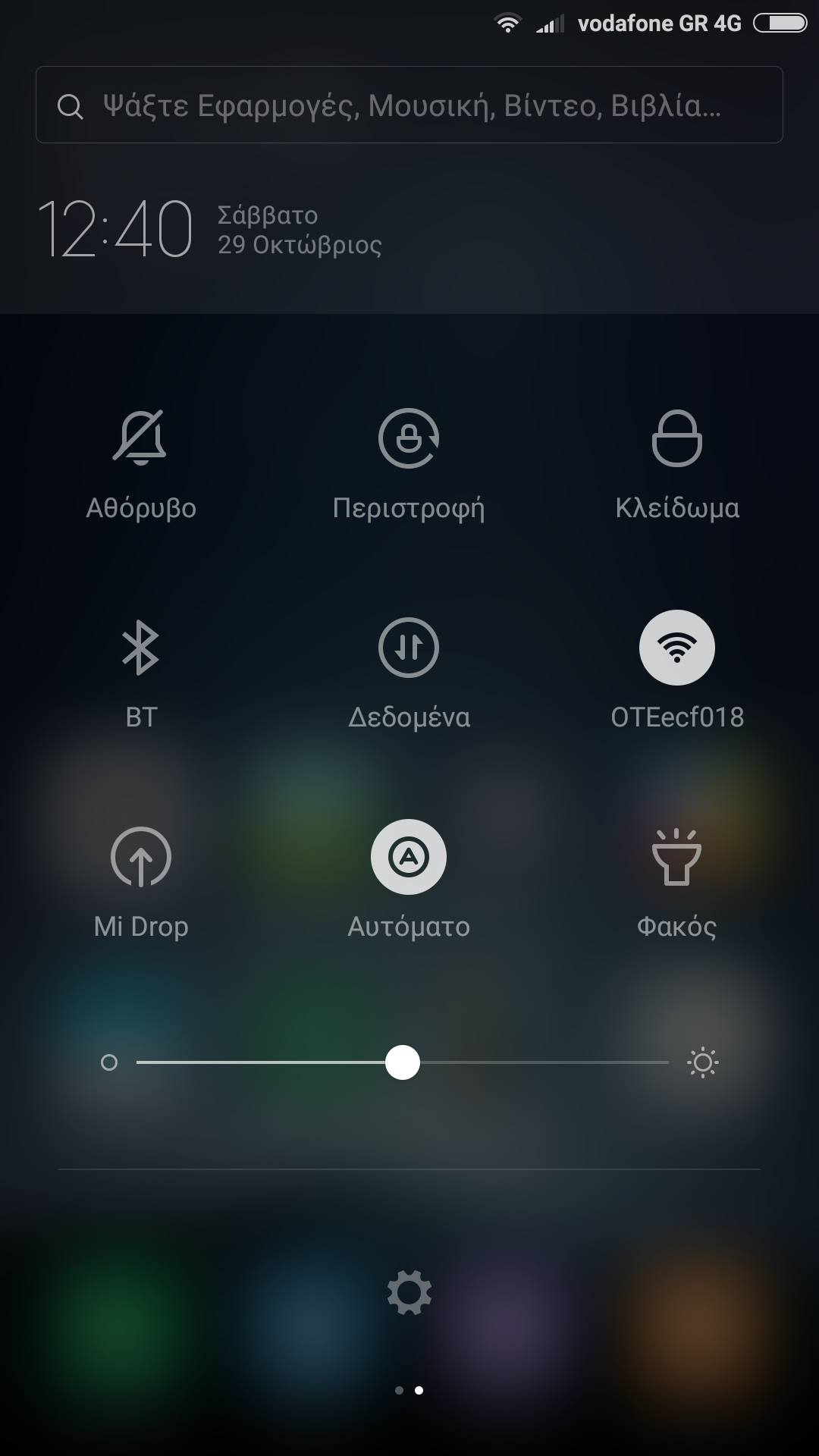Disable auto brightness Αυτόματο
Screen dimensions: 819x1456
pyautogui.click(x=409, y=858)
